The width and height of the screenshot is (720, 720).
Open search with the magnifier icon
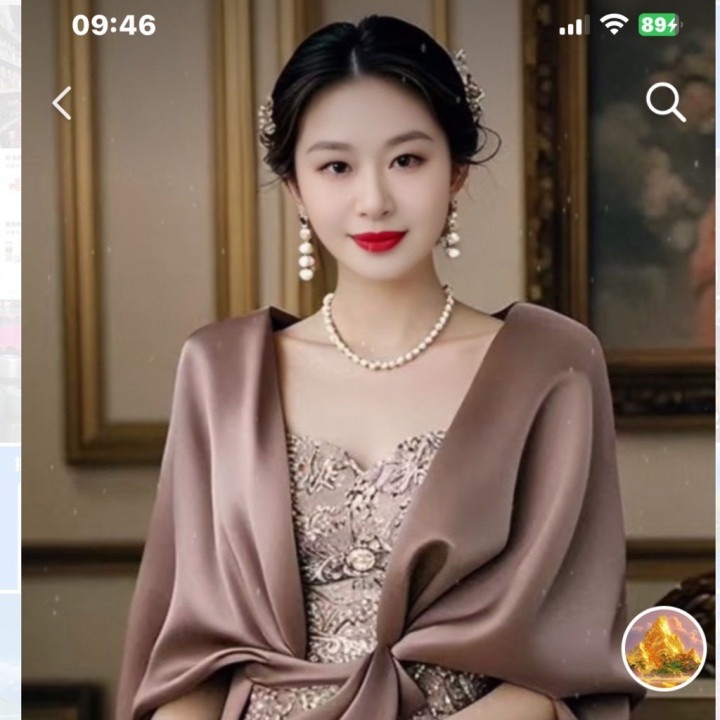click(665, 101)
